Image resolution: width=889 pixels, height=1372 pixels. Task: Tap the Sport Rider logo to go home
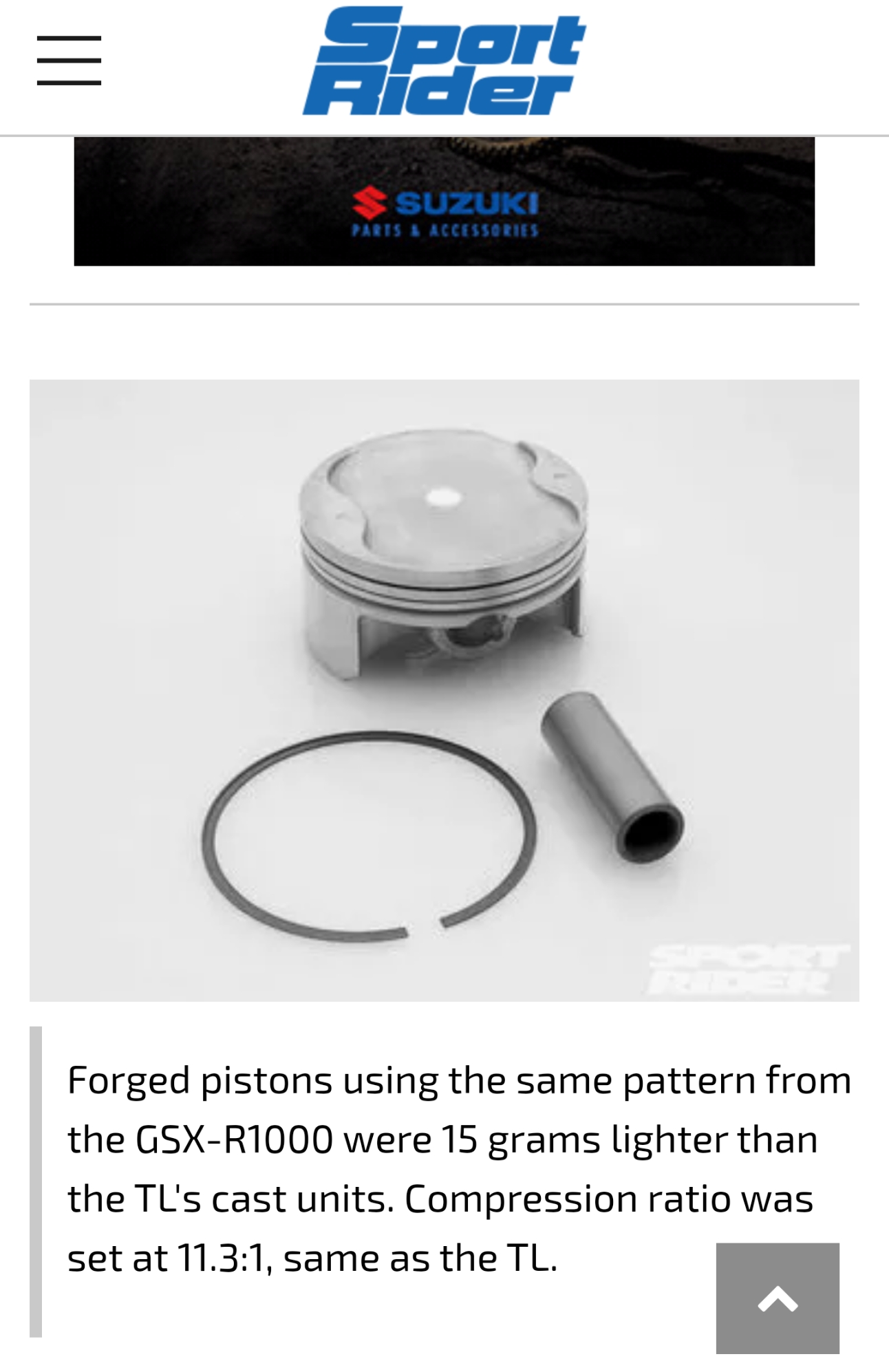pos(444,61)
